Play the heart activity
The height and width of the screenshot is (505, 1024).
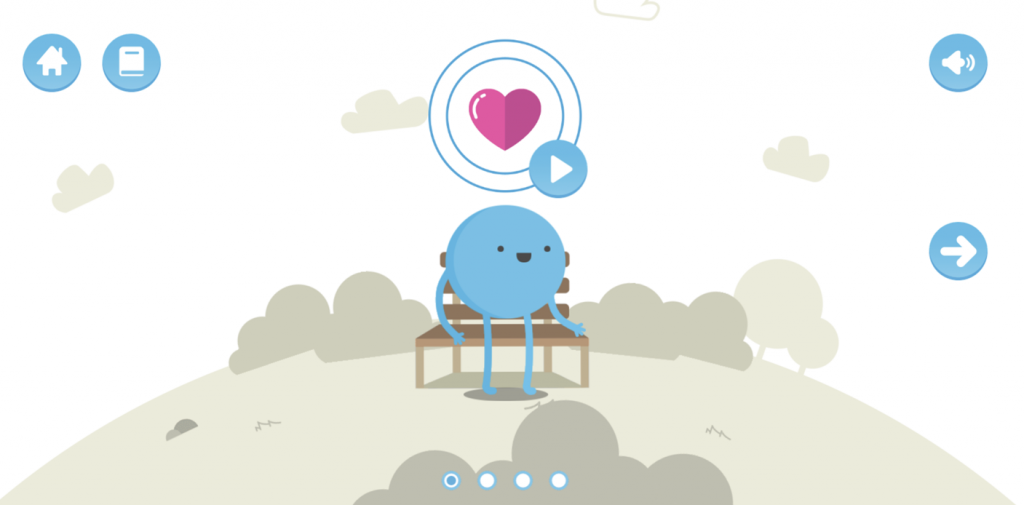[558, 169]
